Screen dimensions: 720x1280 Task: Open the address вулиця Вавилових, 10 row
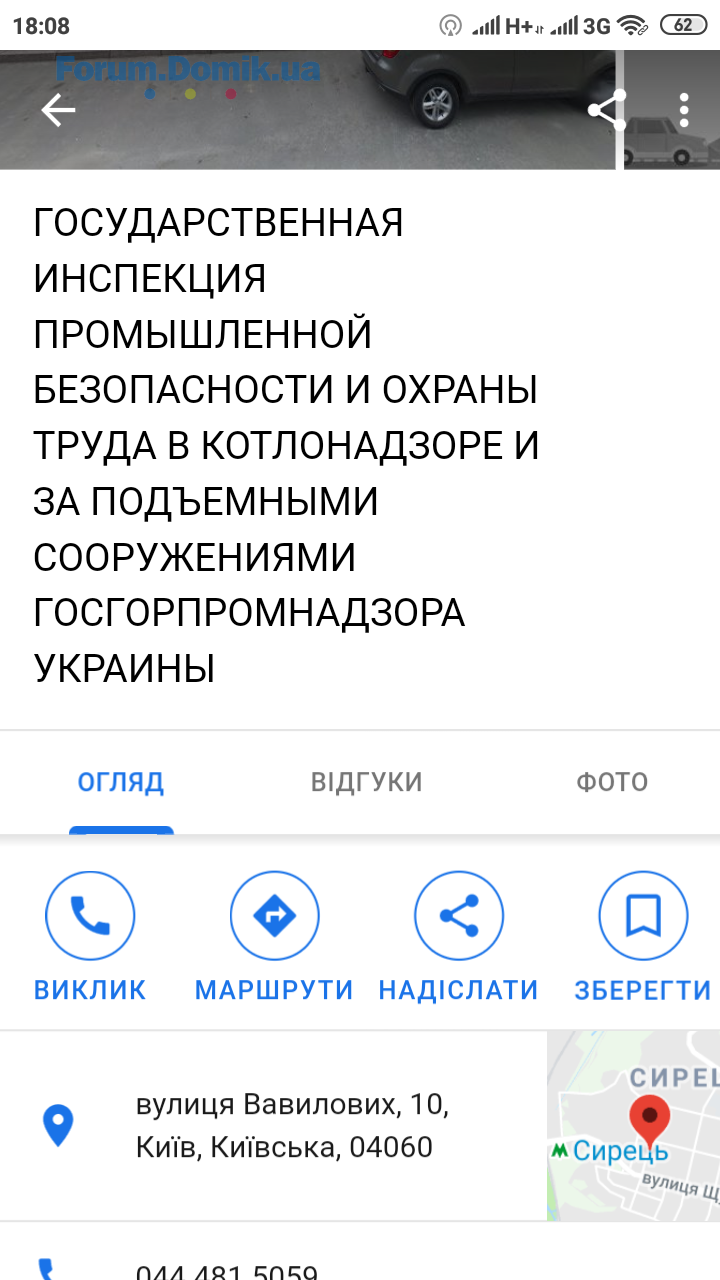(273, 1126)
